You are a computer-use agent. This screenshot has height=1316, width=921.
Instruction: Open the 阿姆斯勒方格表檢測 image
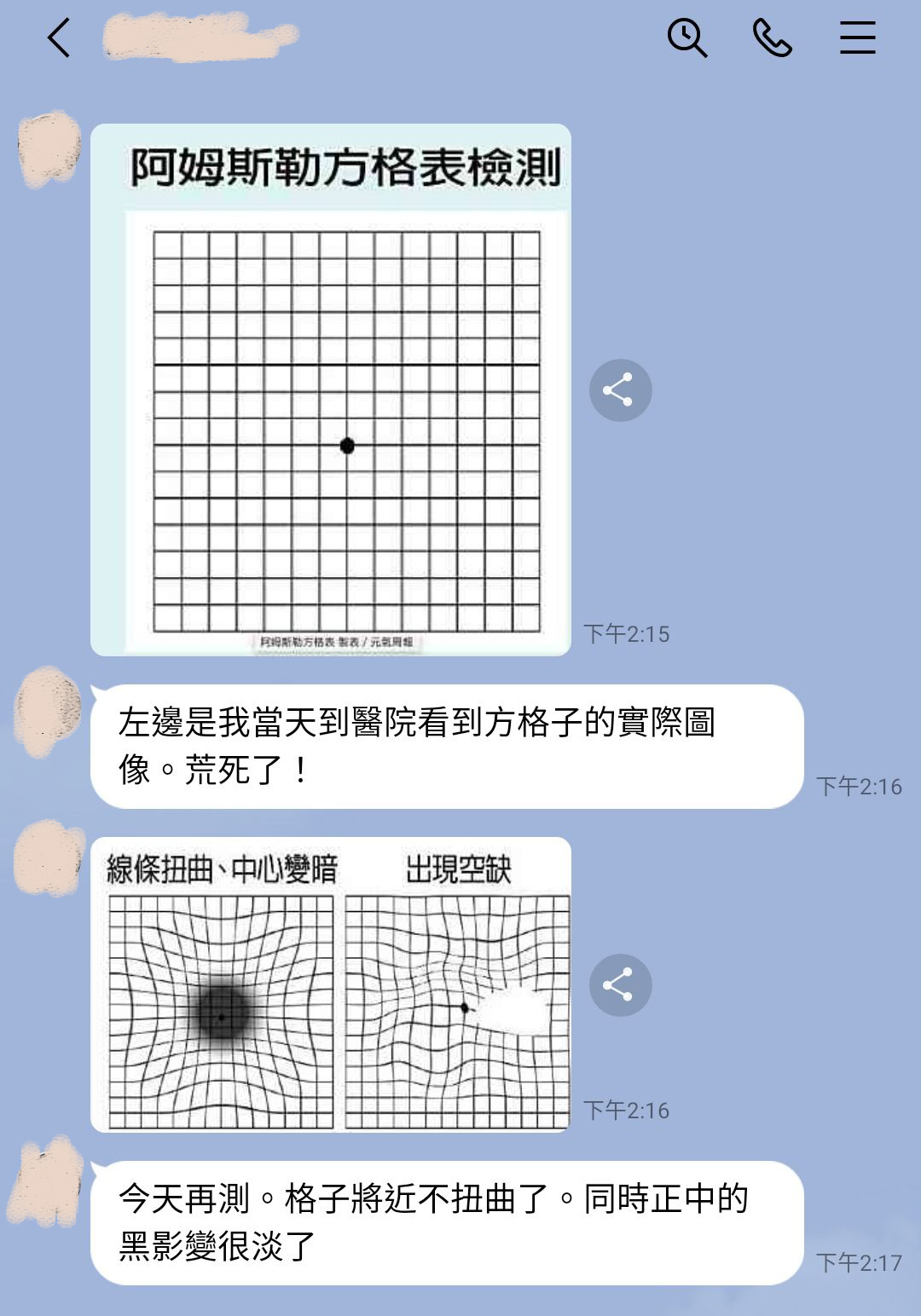pos(331,390)
